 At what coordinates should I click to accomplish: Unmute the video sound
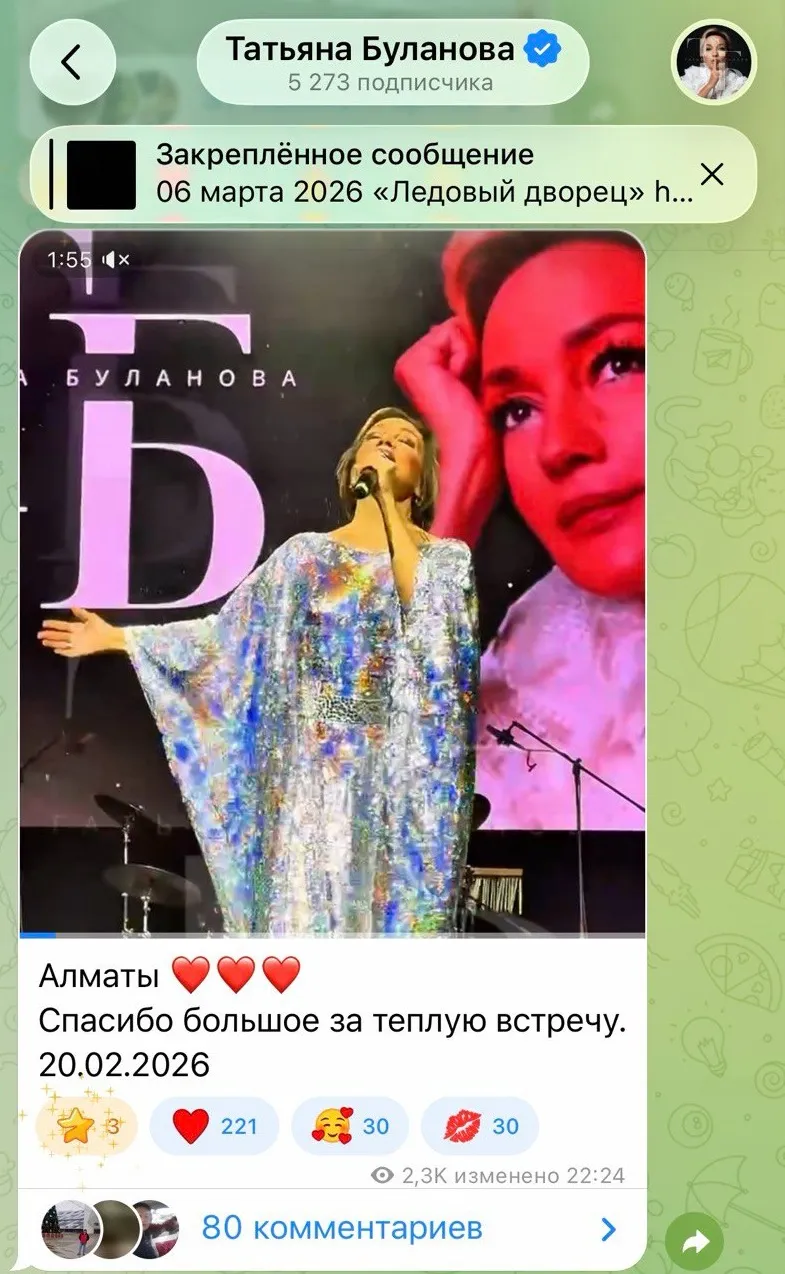tap(116, 260)
